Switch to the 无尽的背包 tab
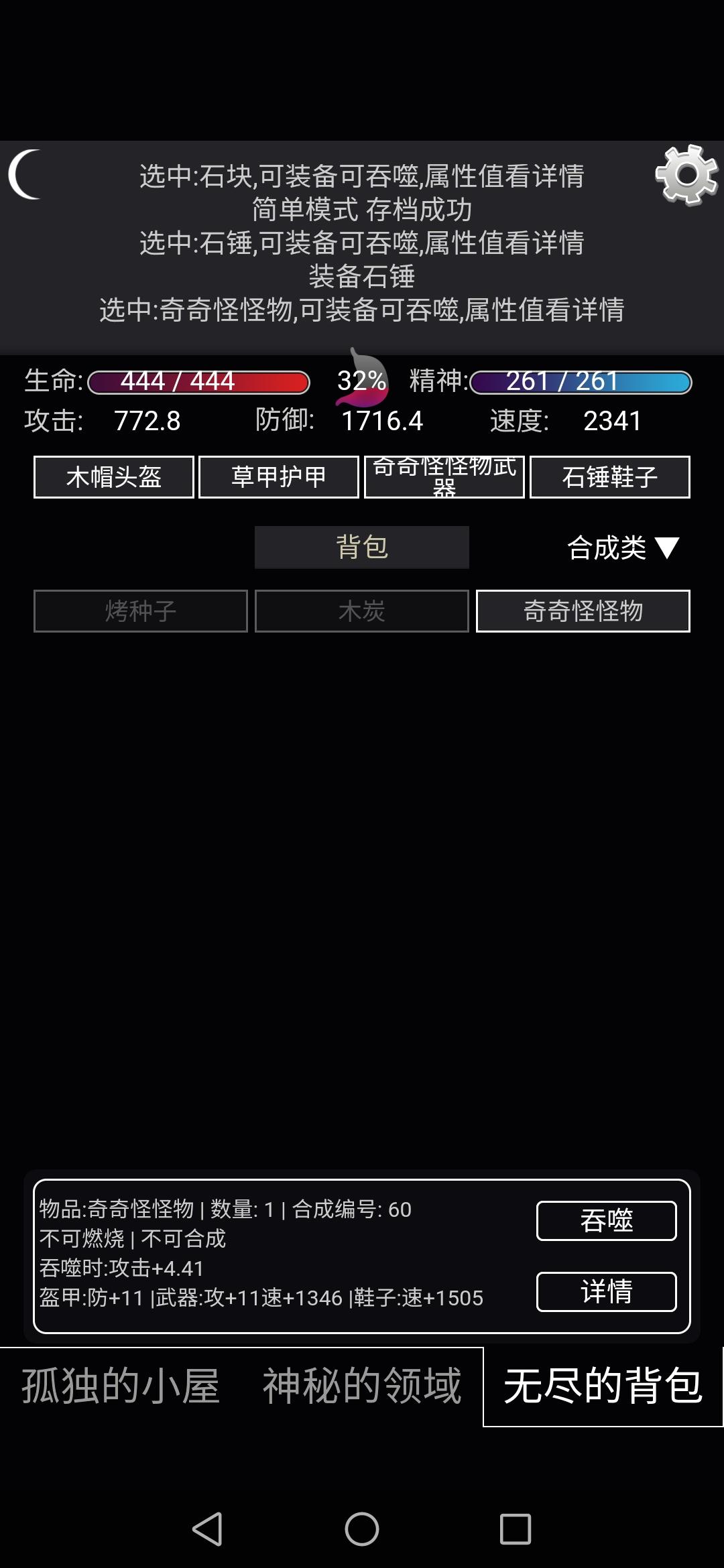Image resolution: width=724 pixels, height=1568 pixels. pyautogui.click(x=603, y=1386)
